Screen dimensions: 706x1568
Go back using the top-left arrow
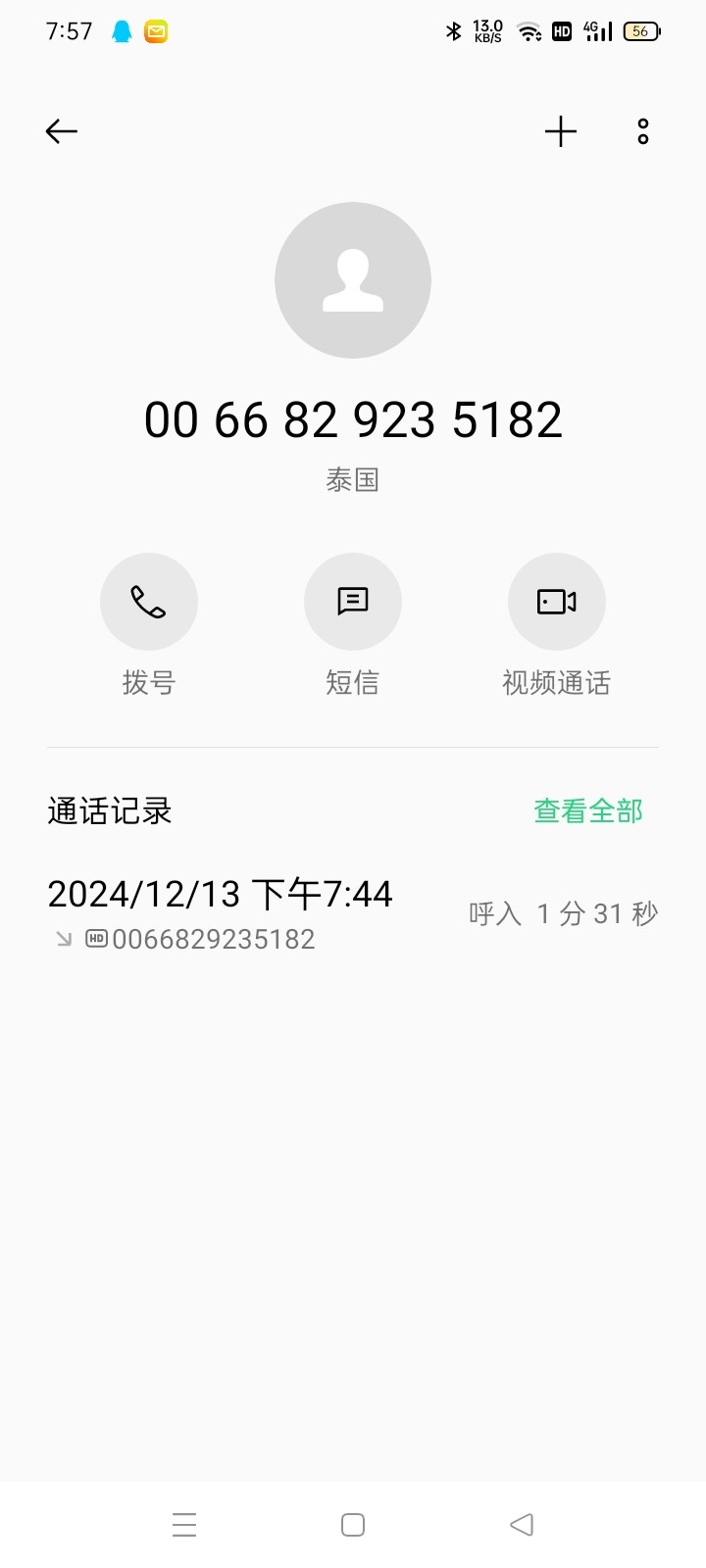(x=61, y=131)
